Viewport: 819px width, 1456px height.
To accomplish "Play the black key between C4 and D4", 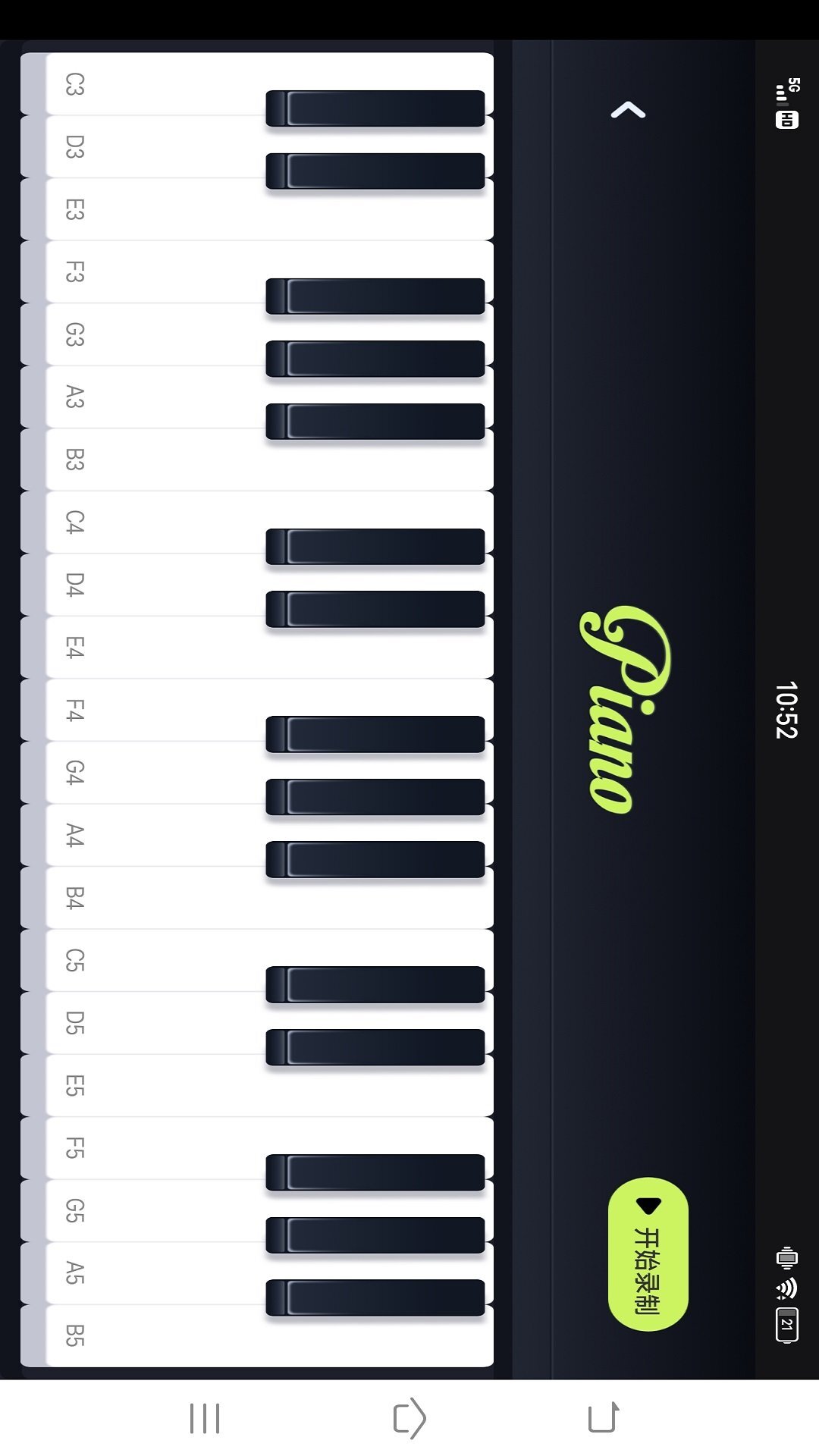I will [x=375, y=547].
